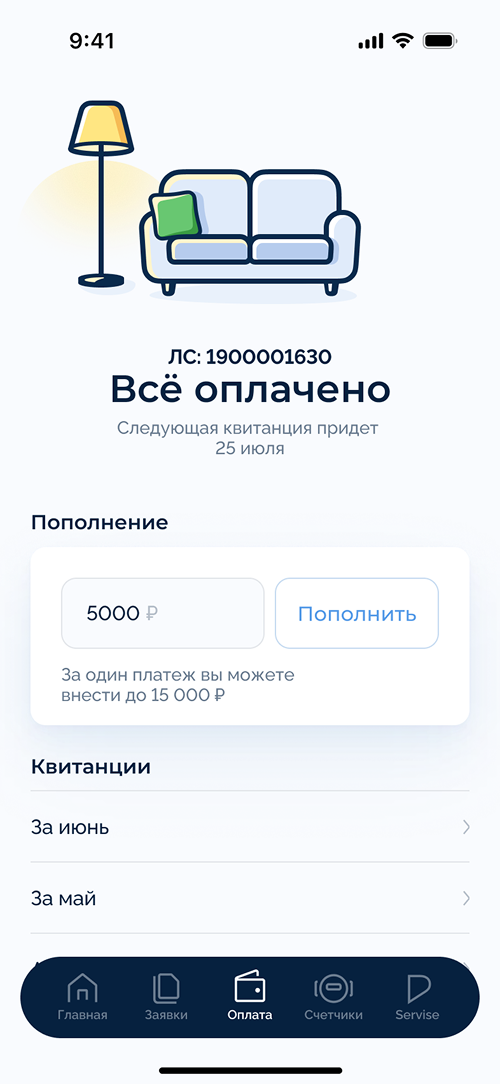Open the receipt За май
The image size is (500, 1084).
pyautogui.click(x=250, y=898)
